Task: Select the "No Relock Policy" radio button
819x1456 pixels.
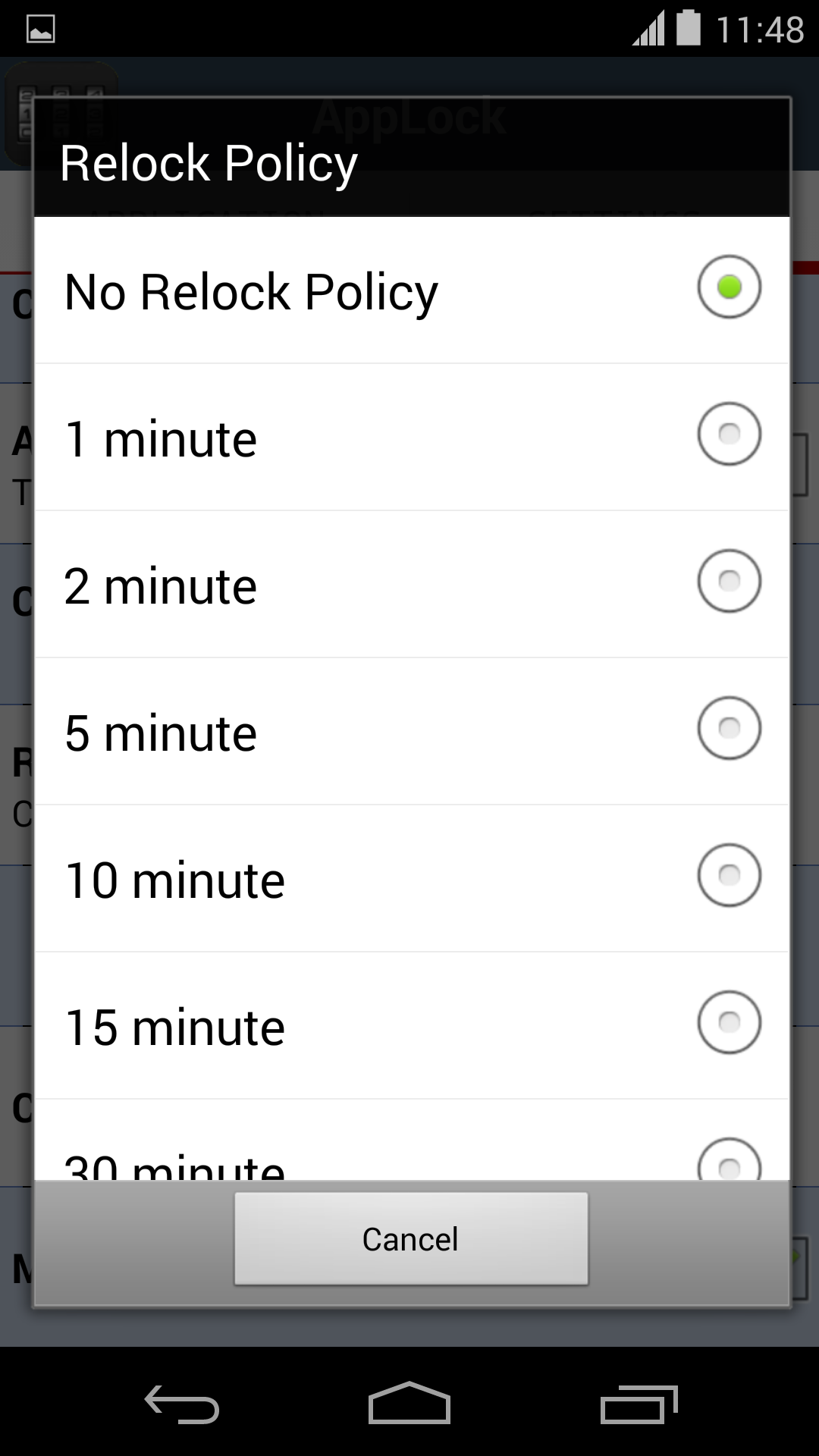Action: point(728,287)
